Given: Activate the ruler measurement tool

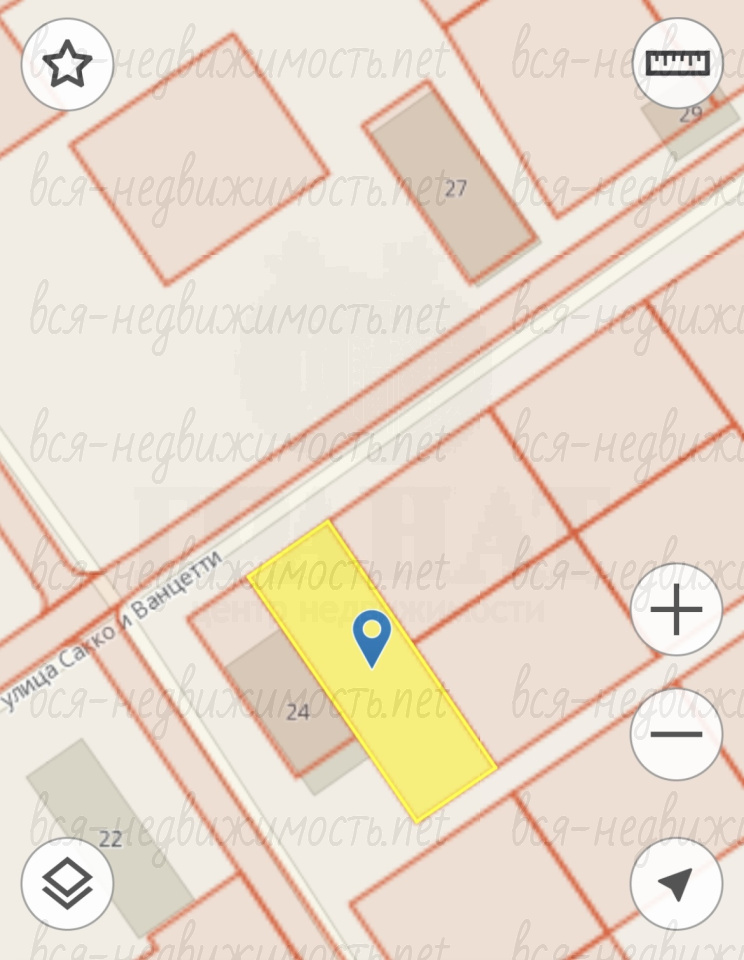Looking at the screenshot, I should pos(677,63).
